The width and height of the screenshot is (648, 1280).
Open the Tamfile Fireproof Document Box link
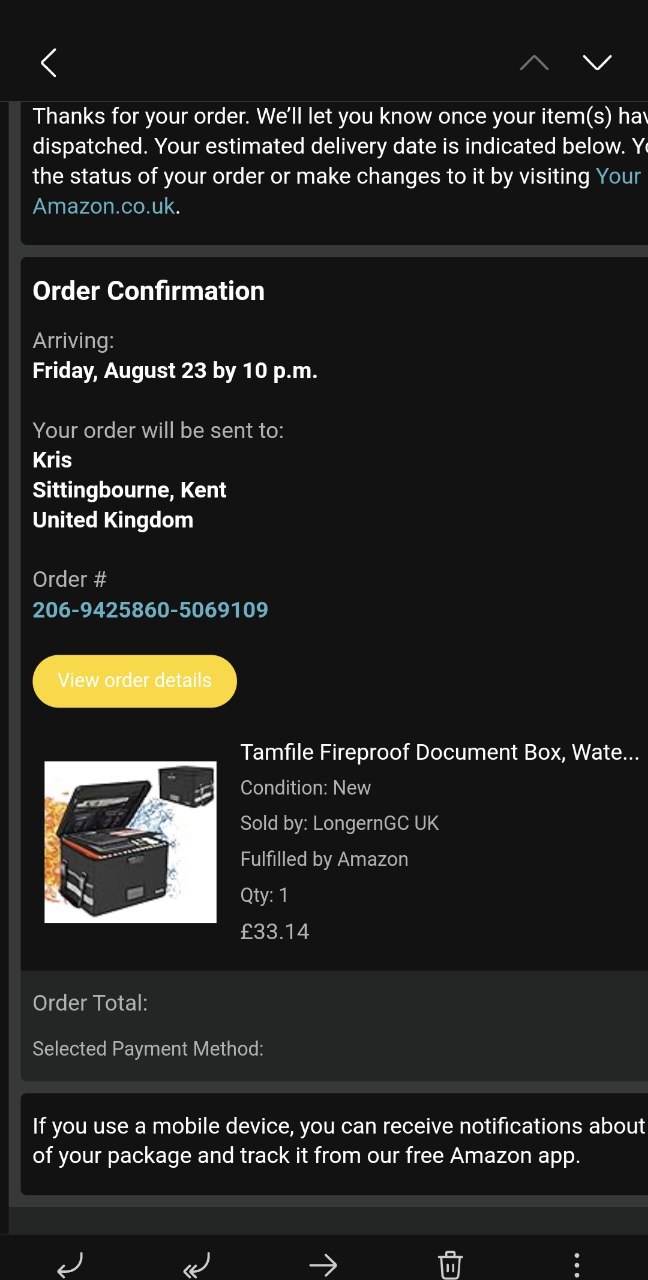(439, 752)
